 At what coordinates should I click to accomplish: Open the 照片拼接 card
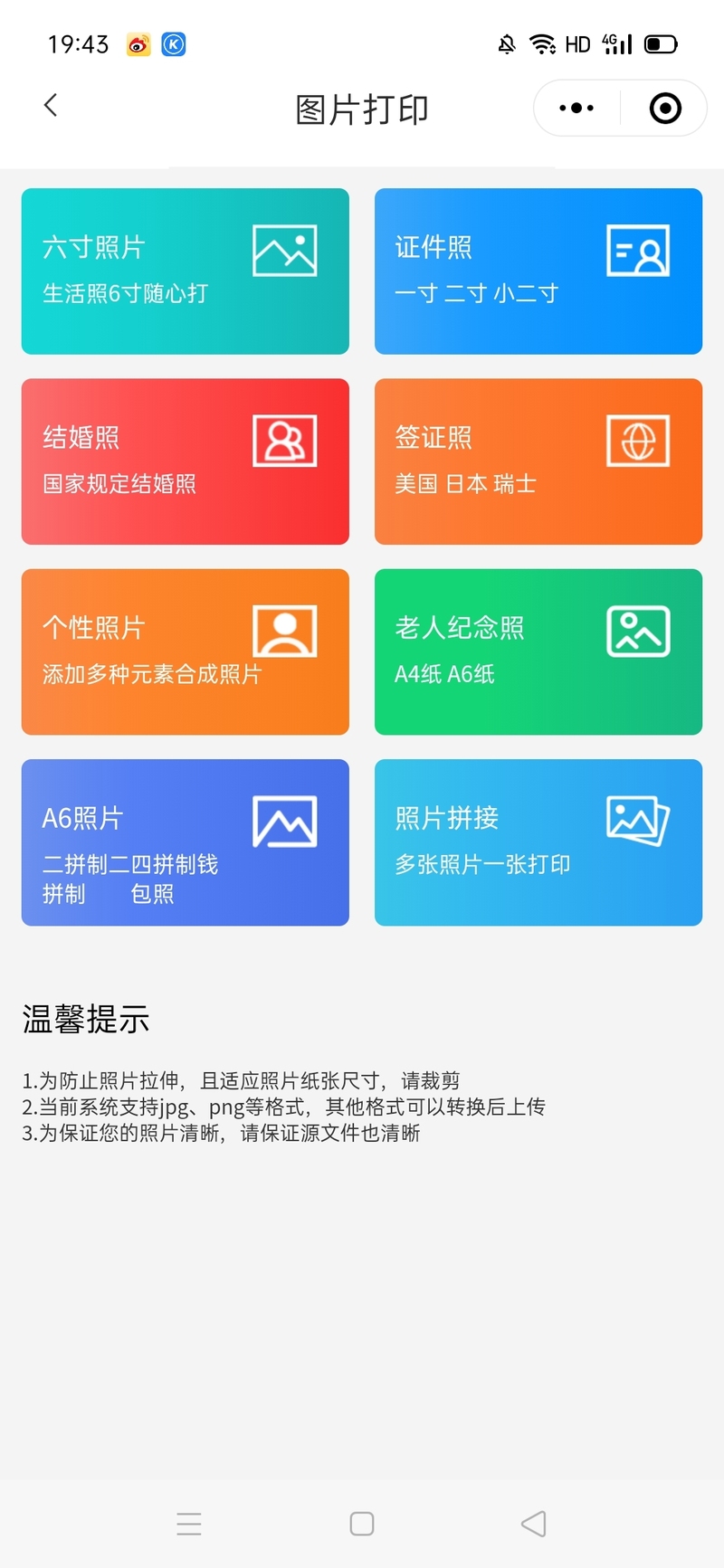(538, 842)
